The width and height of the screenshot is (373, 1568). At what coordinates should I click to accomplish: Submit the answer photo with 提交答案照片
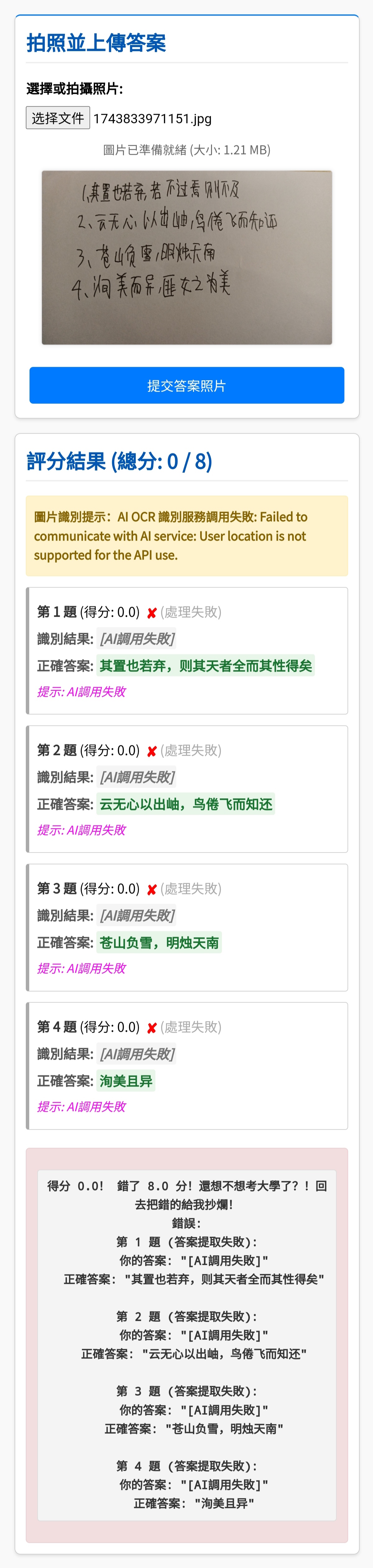(x=186, y=385)
